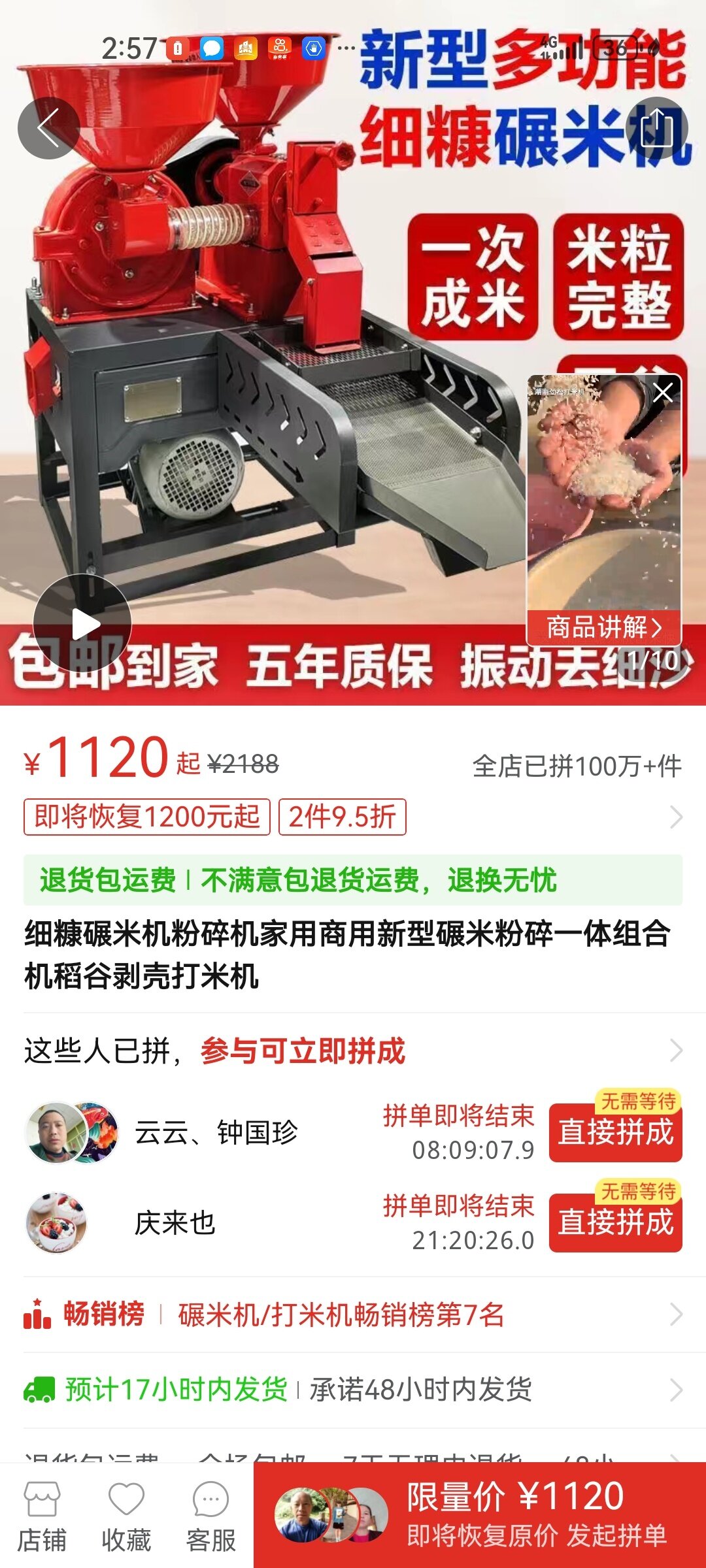Play the product video
Screen dimensions: 706x1568
click(83, 624)
